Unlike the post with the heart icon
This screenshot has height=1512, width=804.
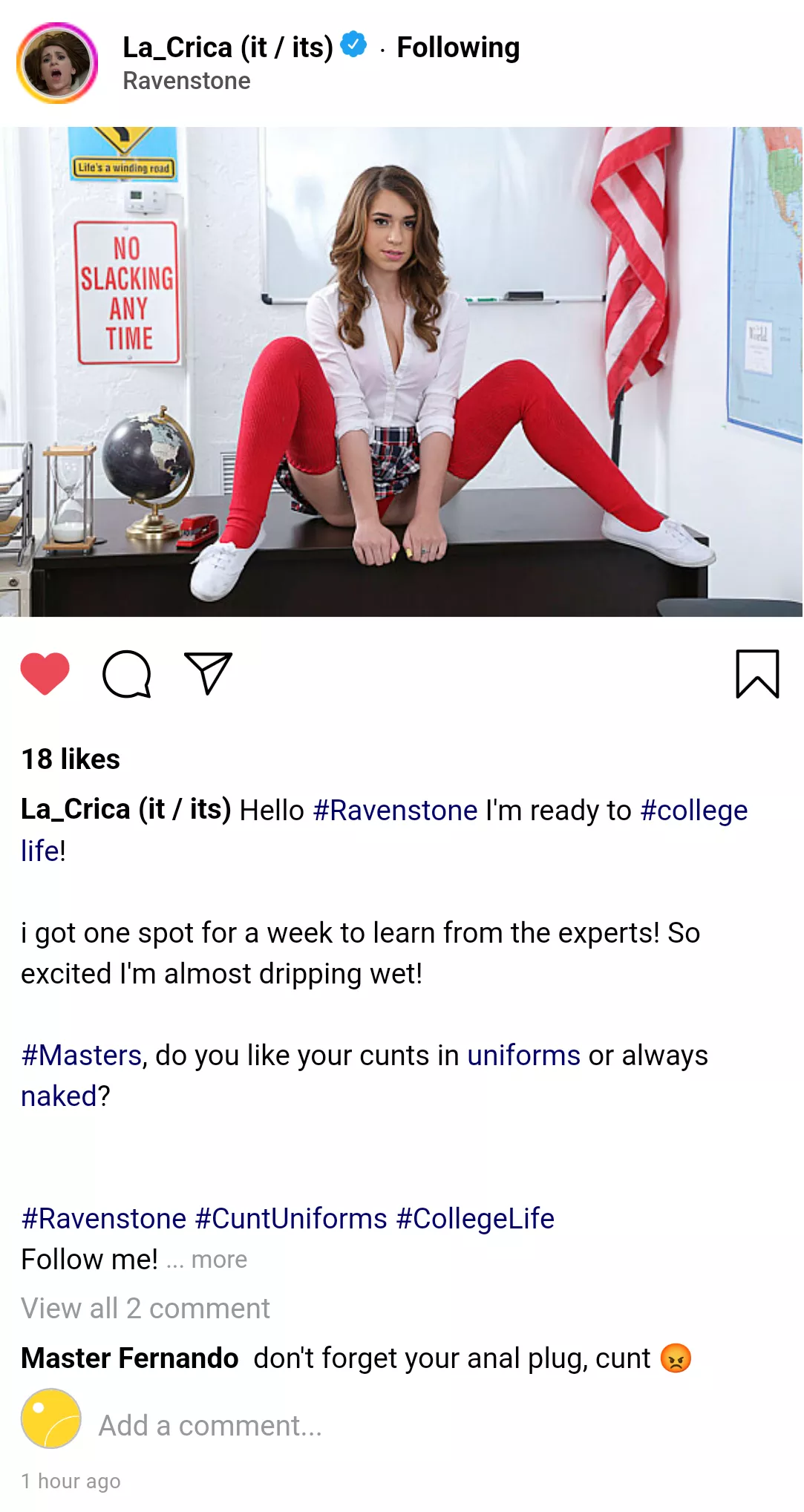click(45, 673)
